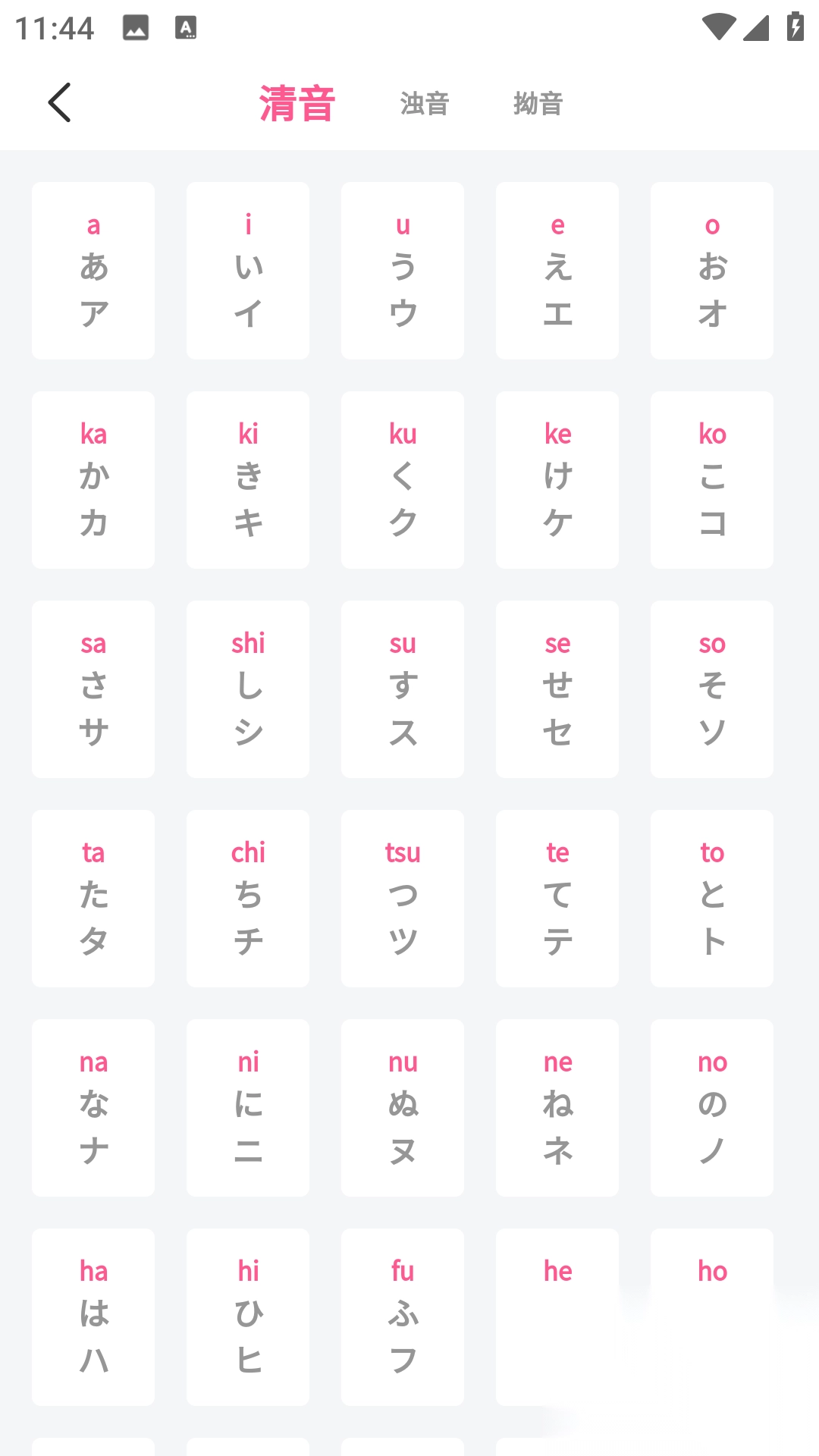Switch to the 拗音 tab

pyautogui.click(x=538, y=104)
